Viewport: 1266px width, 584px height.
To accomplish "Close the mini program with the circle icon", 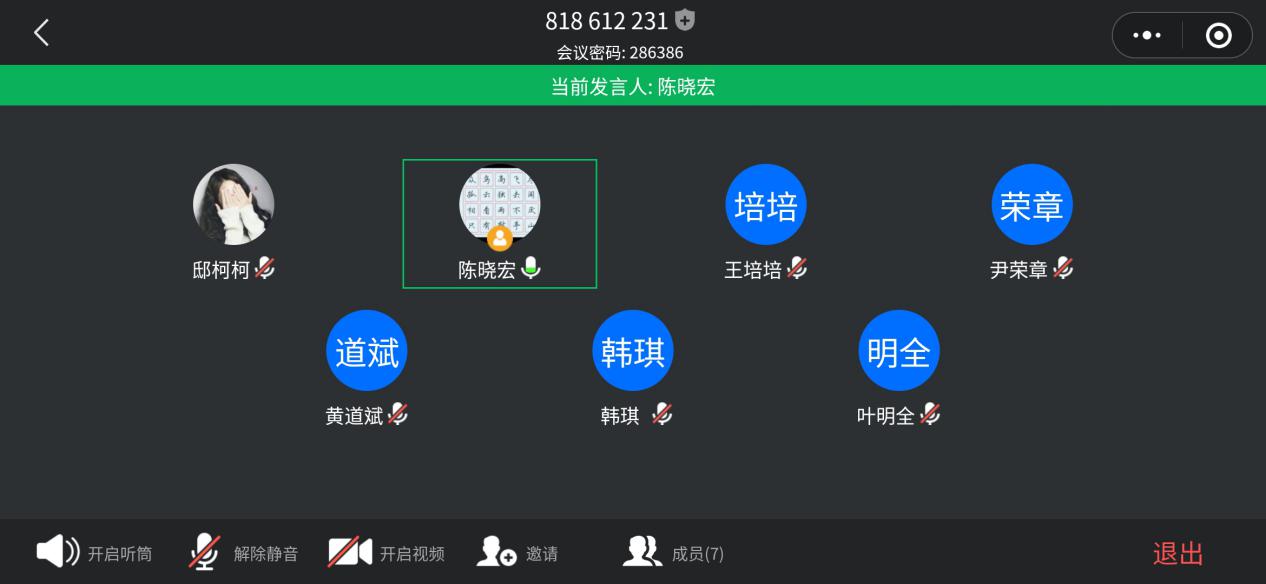I will pyautogui.click(x=1218, y=35).
